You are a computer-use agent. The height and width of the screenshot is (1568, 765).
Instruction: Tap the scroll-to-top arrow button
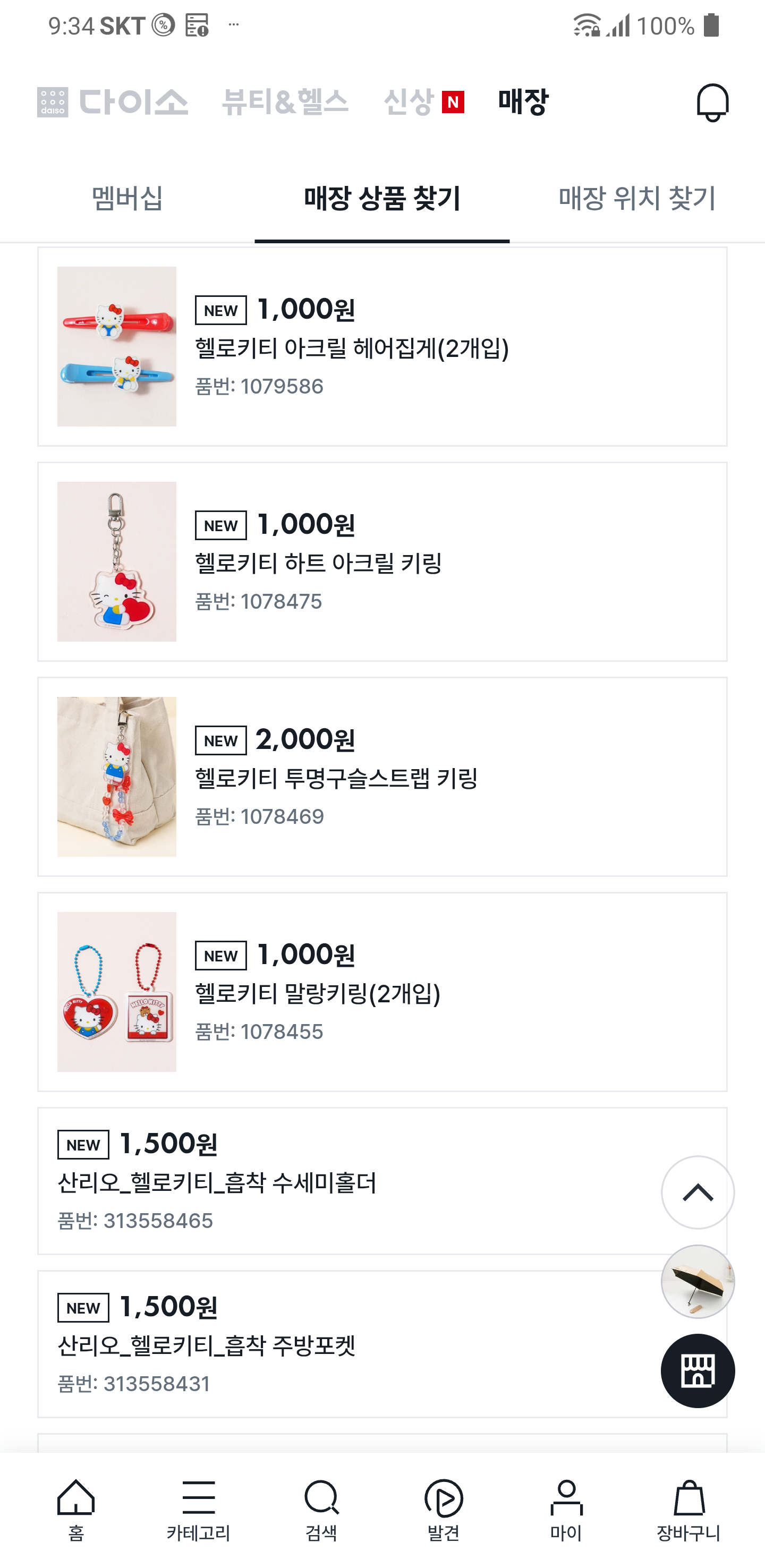click(698, 1192)
